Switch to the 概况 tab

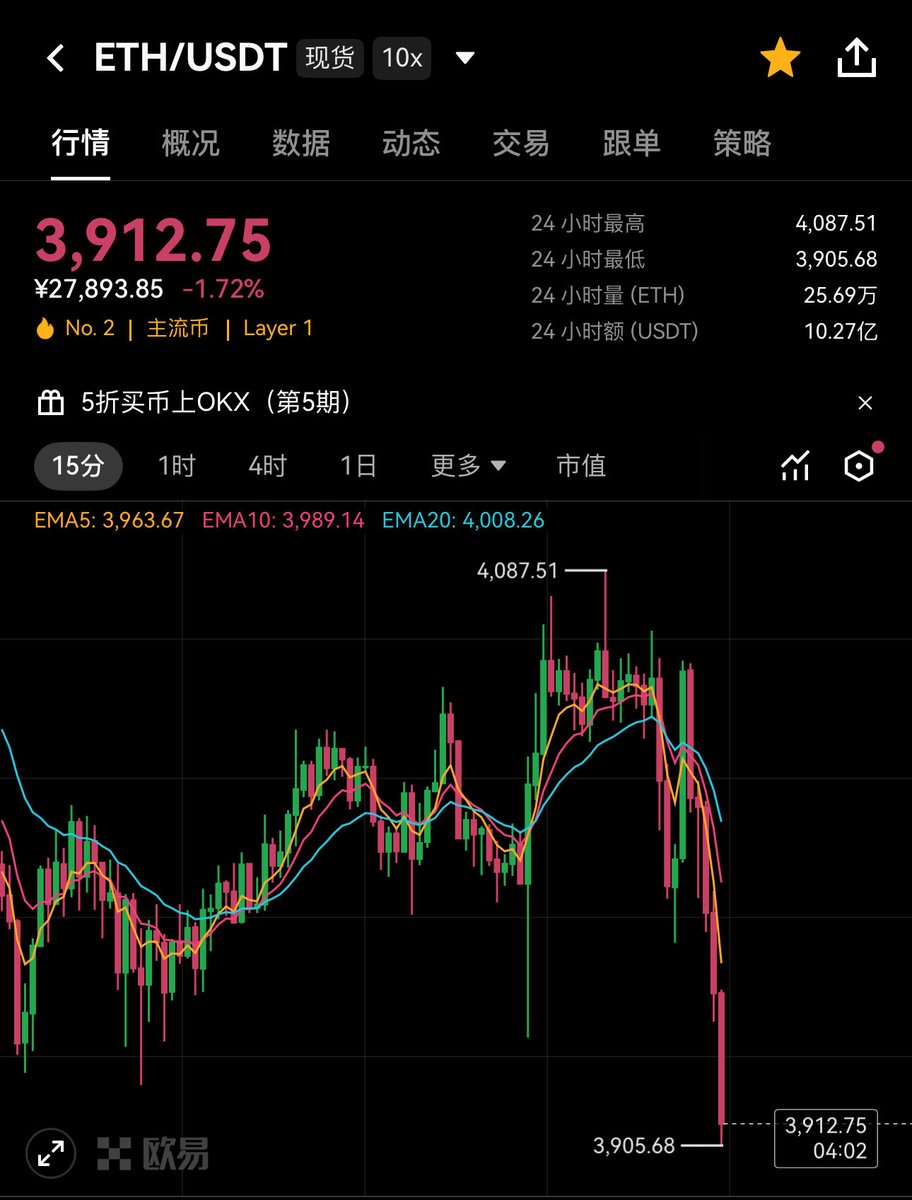(x=190, y=143)
